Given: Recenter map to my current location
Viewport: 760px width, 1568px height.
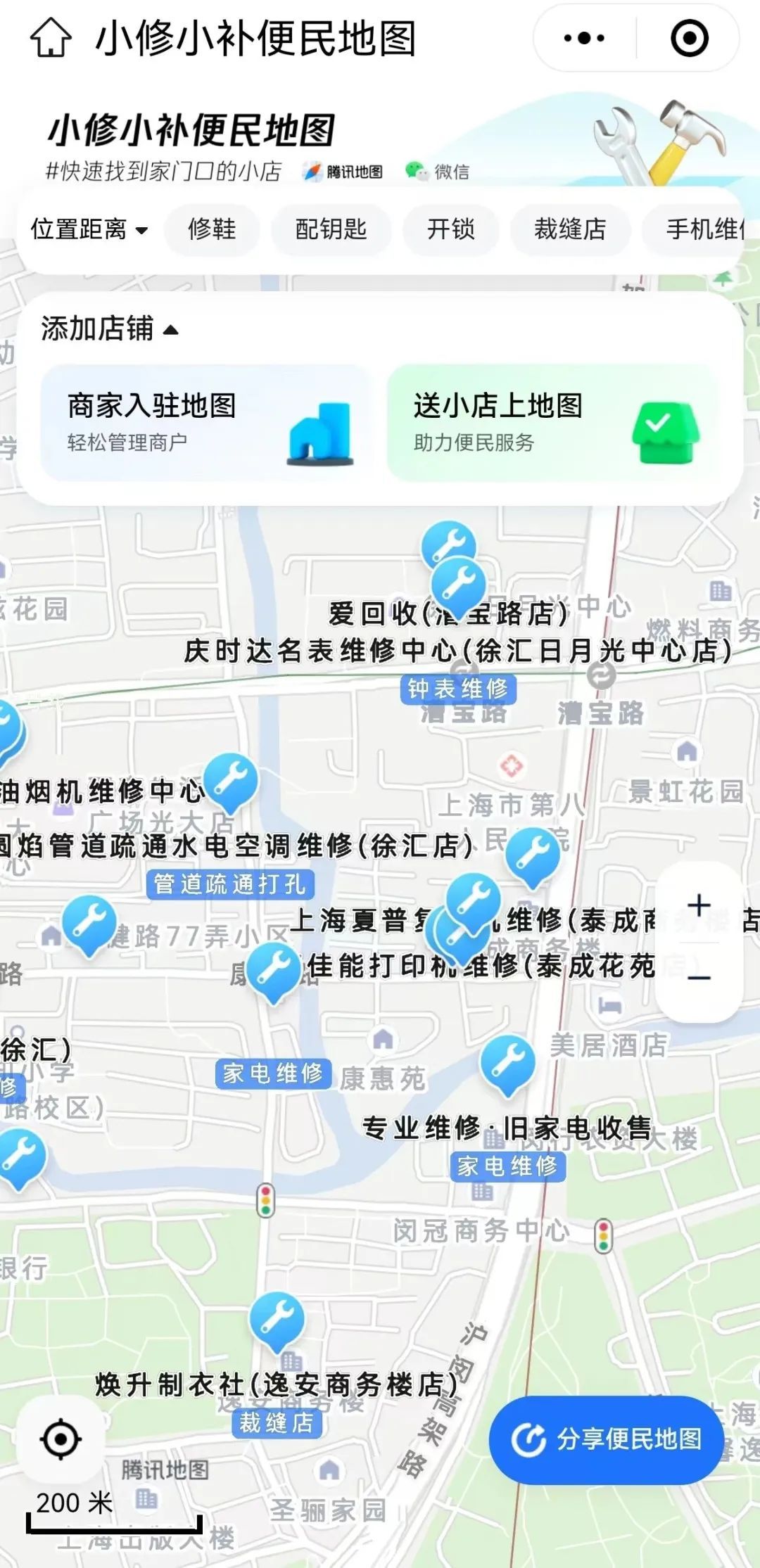Looking at the screenshot, I should [x=61, y=1439].
